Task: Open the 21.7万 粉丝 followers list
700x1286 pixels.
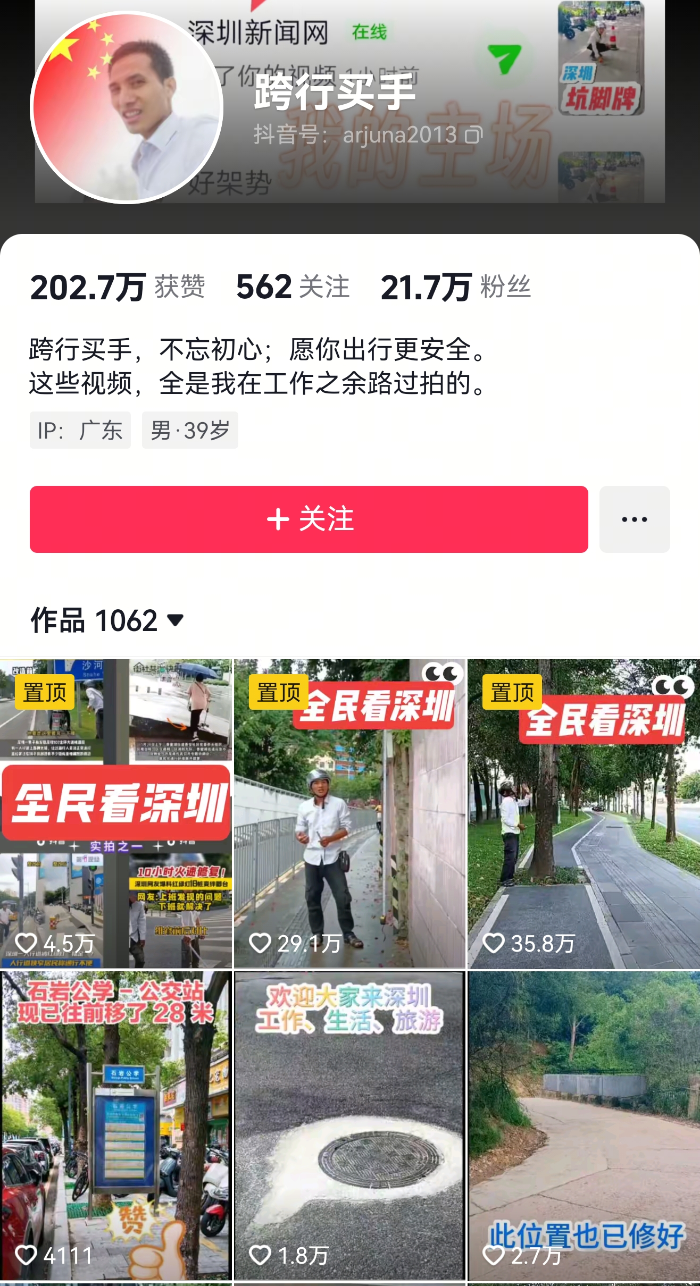Action: tap(455, 288)
